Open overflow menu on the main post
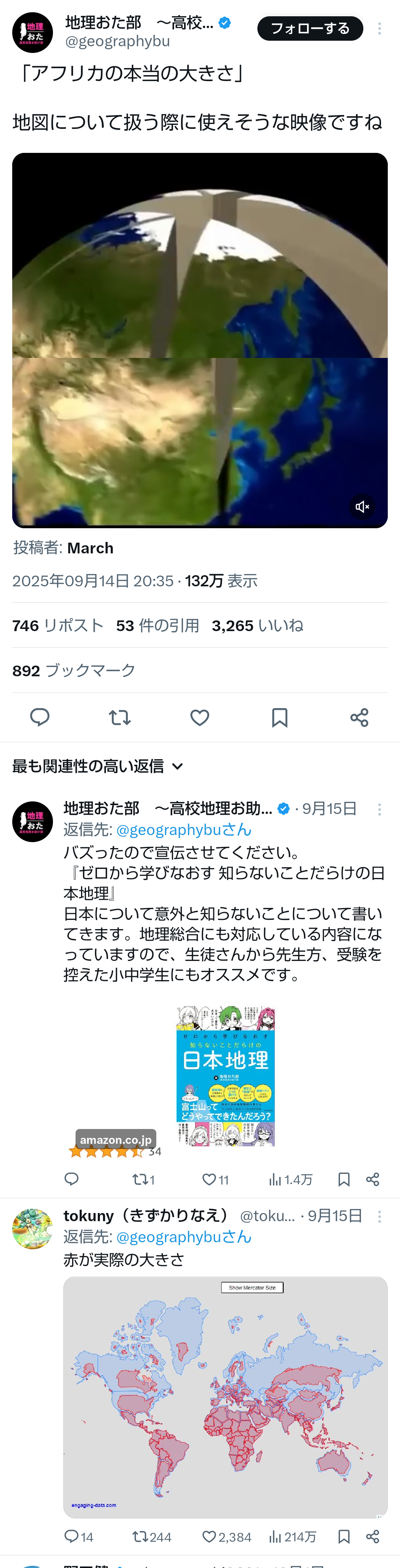 pos(379,29)
